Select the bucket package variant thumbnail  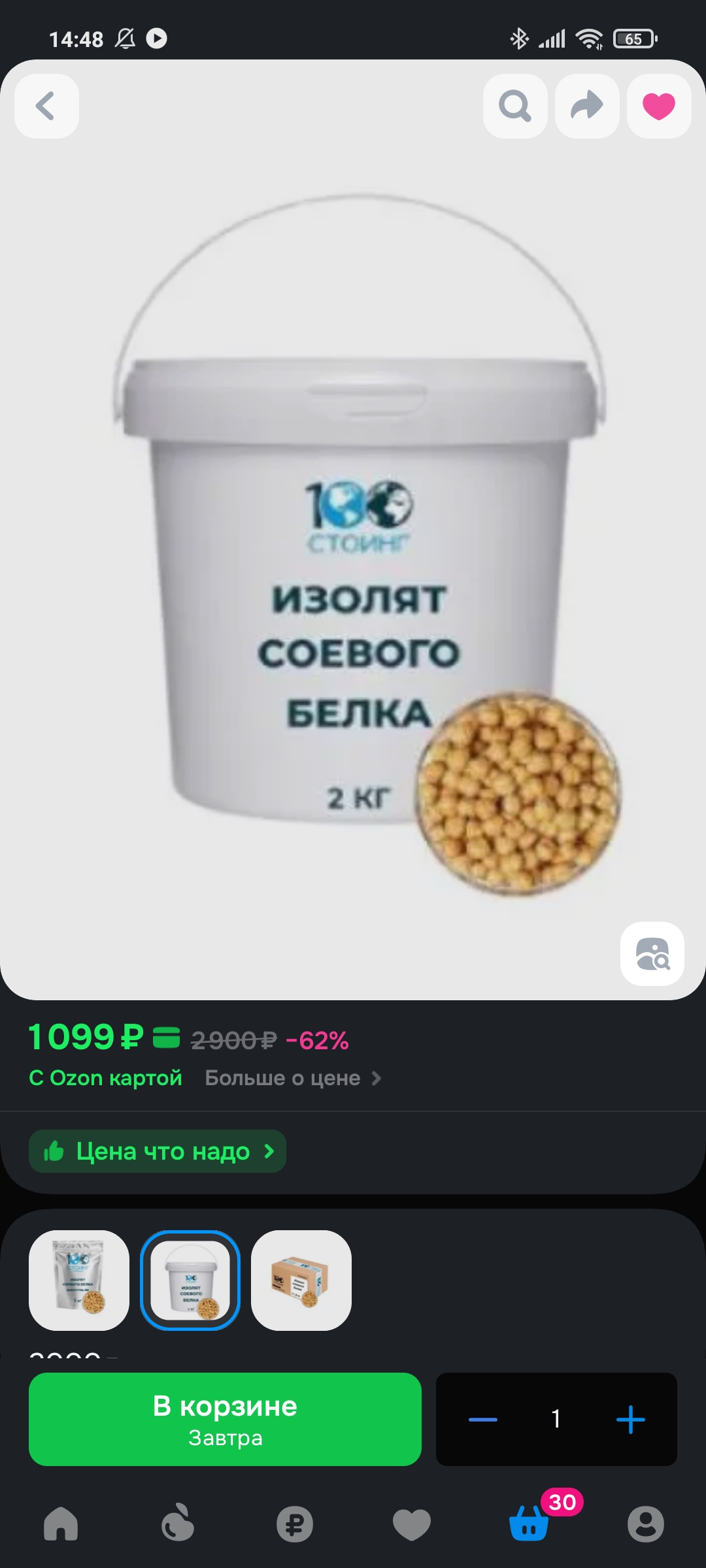click(190, 1281)
